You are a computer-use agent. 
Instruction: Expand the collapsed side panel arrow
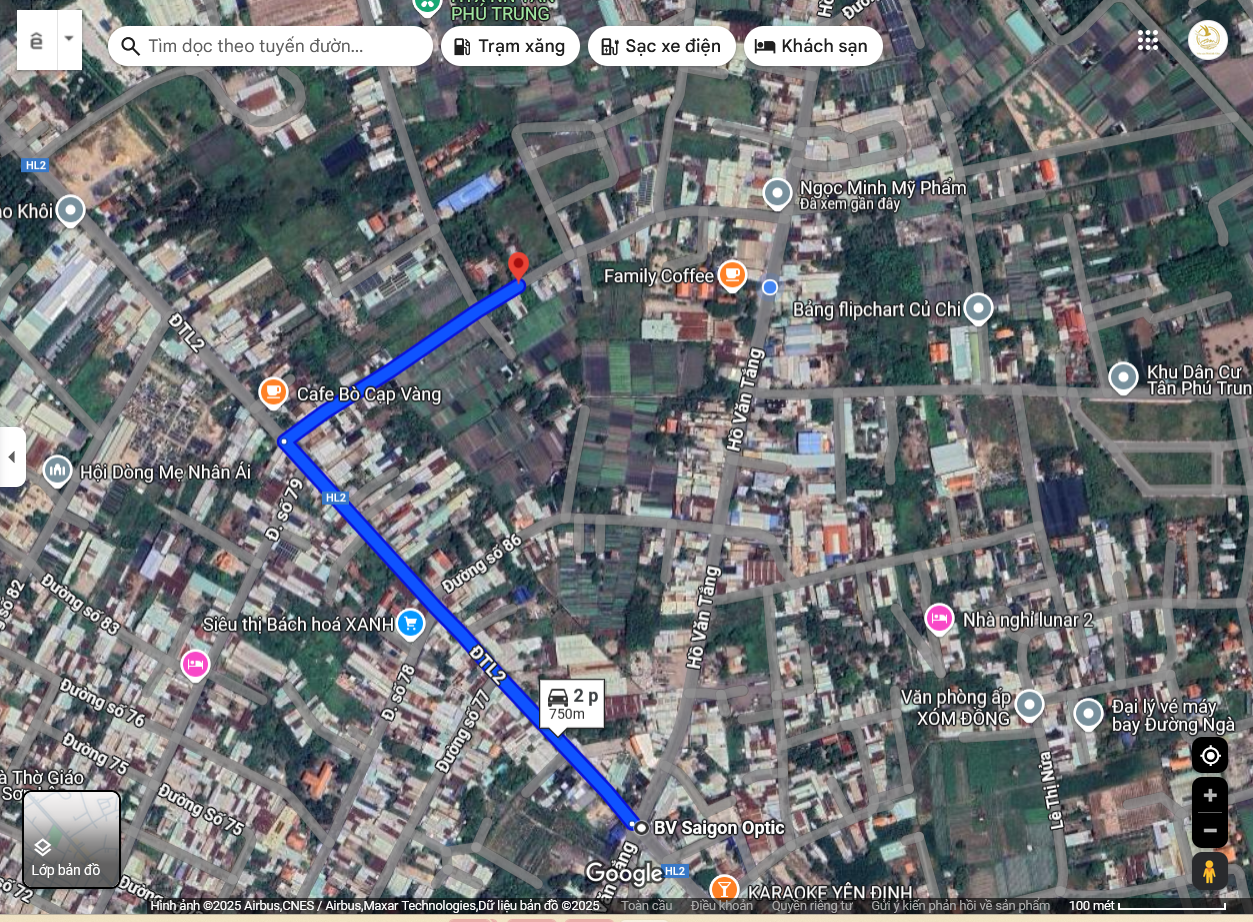[x=12, y=457]
